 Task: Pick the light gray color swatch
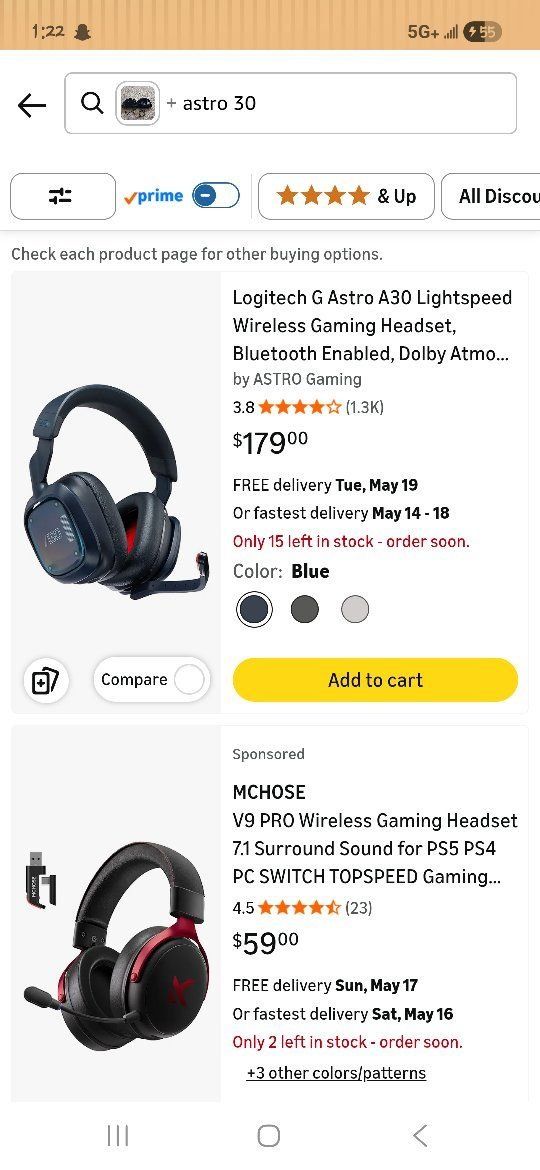355,610
